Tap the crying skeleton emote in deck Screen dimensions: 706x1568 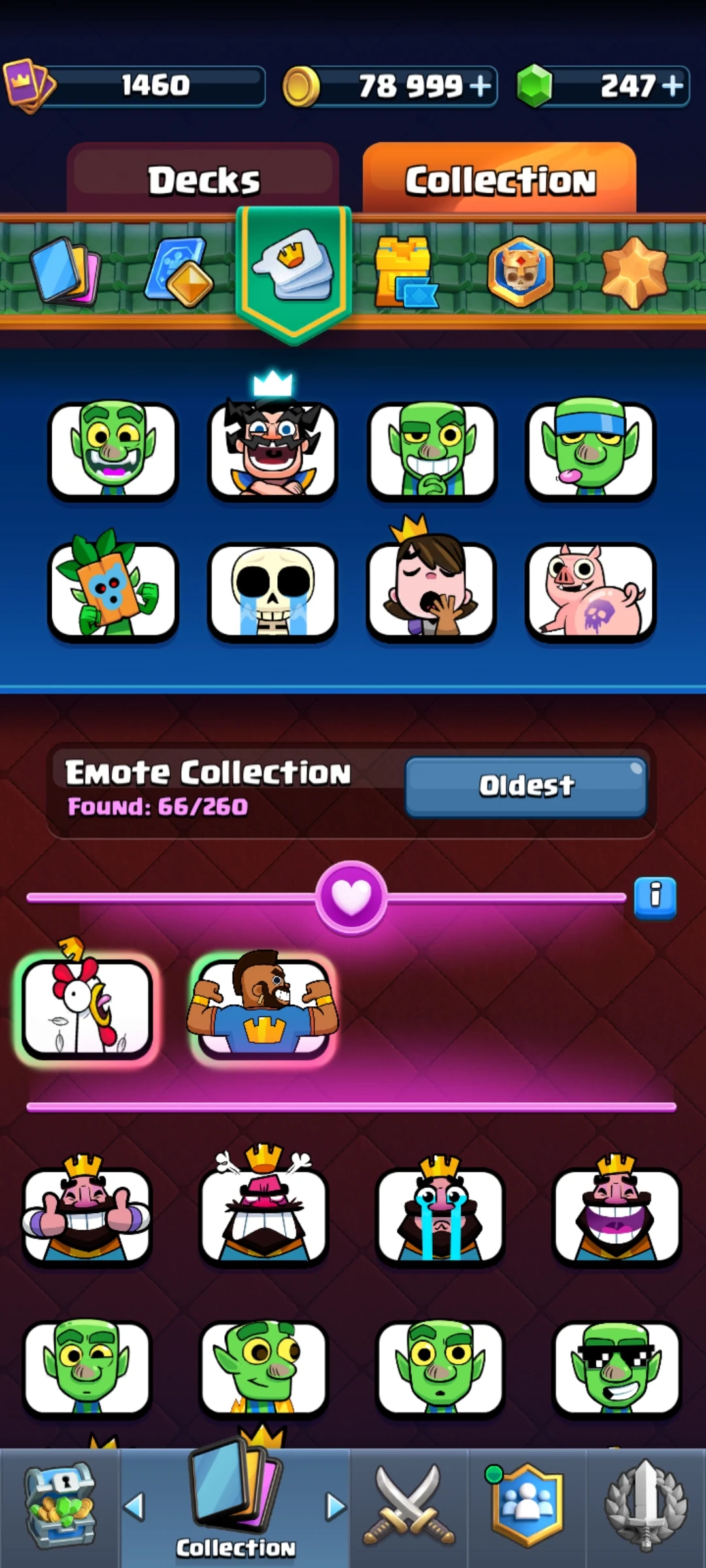click(x=273, y=591)
